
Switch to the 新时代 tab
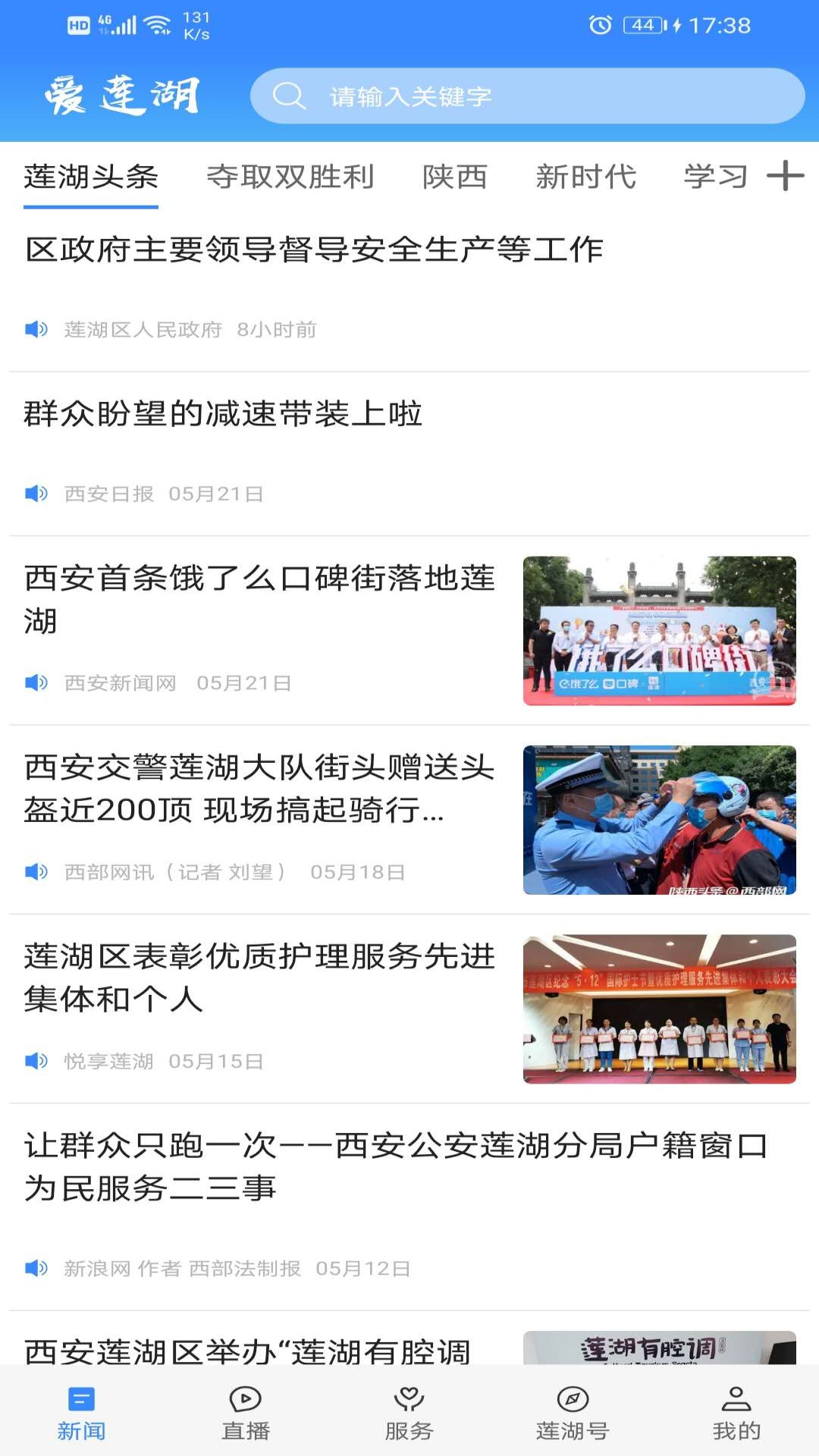585,177
